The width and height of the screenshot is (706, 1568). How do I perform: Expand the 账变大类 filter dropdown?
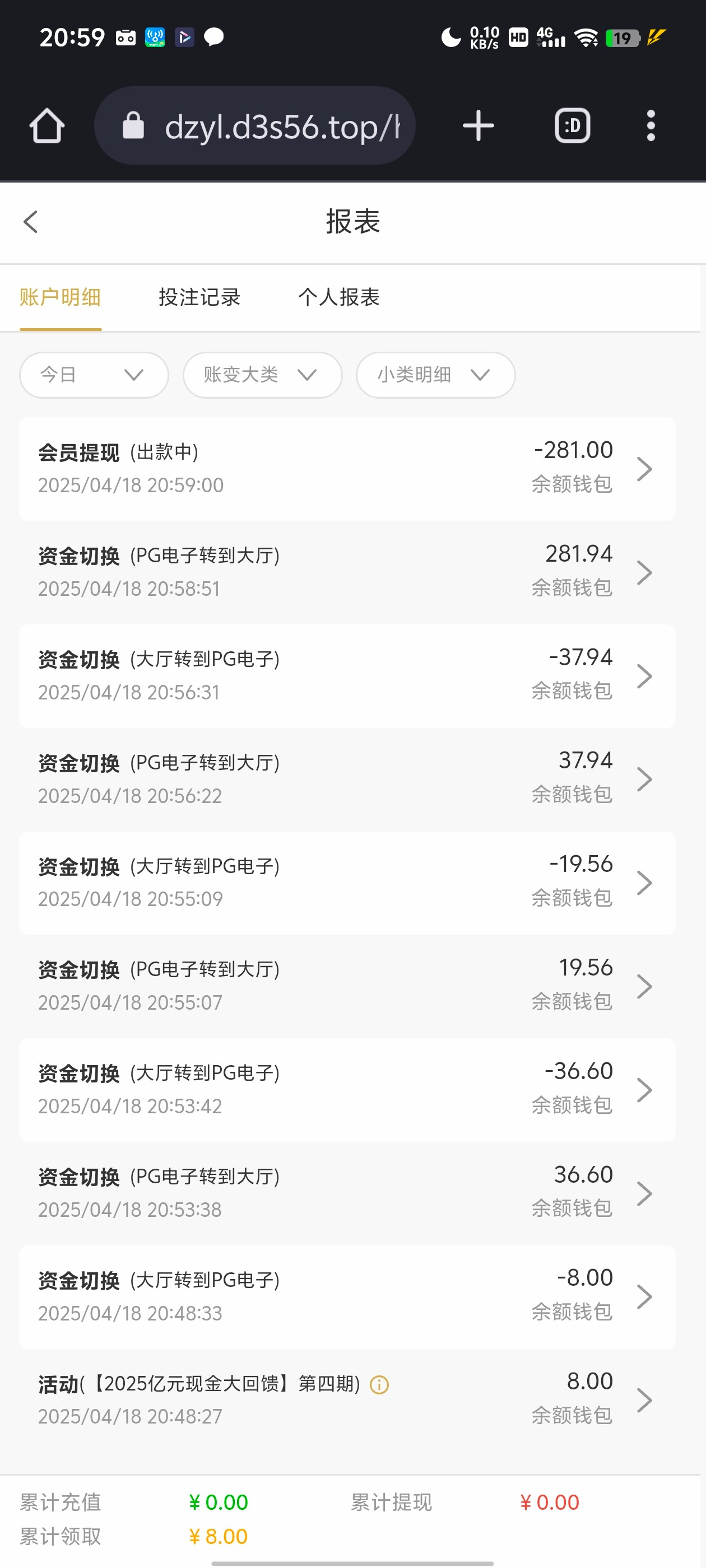(262, 375)
